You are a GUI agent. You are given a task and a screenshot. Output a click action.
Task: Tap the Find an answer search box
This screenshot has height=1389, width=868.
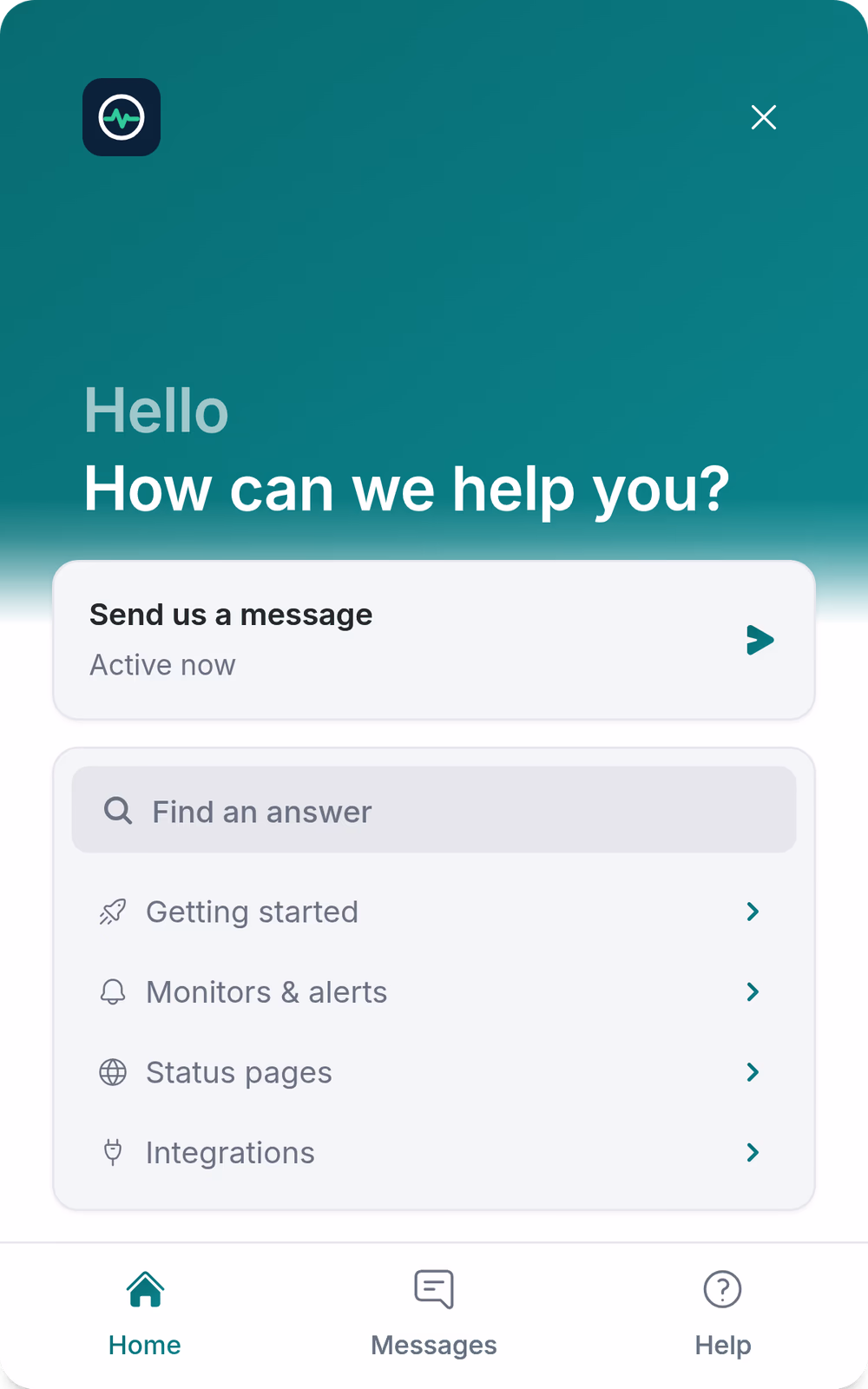434,809
